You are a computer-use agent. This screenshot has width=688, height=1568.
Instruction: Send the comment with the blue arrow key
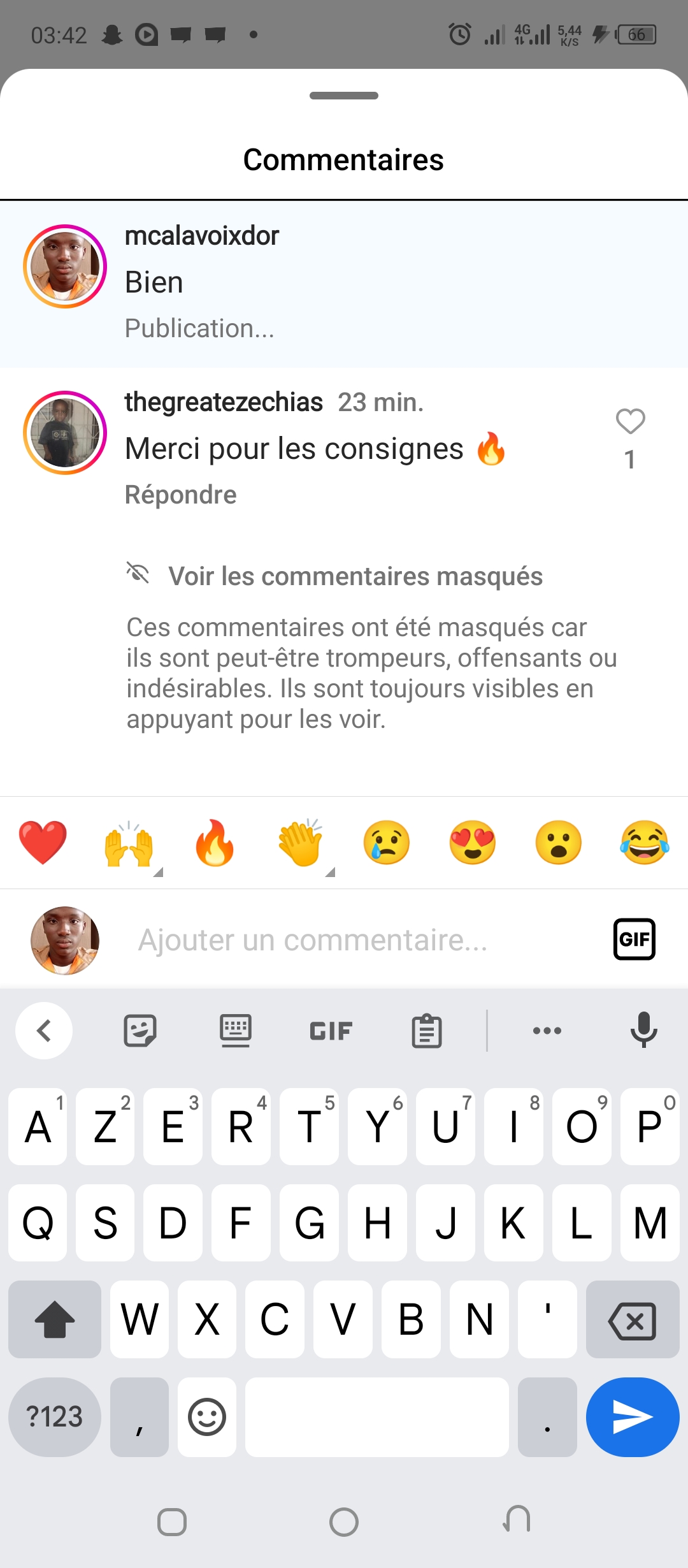tap(633, 1417)
